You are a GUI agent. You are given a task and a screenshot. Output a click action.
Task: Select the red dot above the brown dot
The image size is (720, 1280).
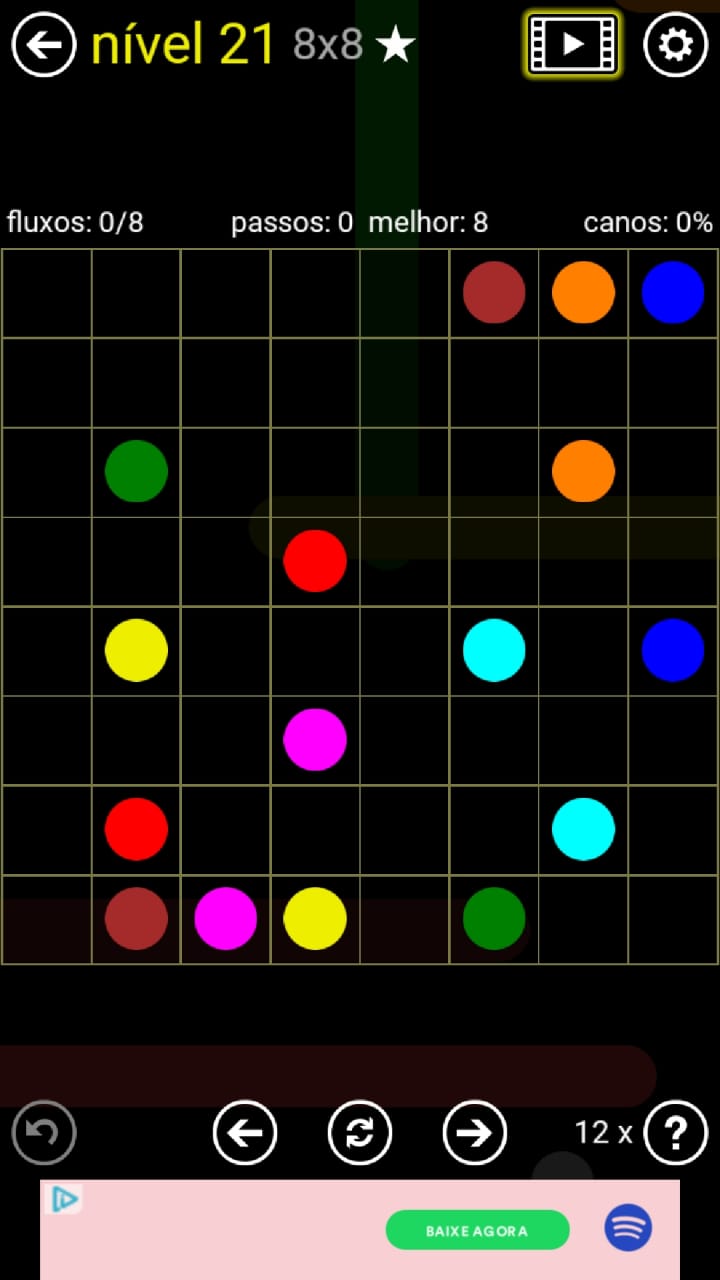click(136, 829)
